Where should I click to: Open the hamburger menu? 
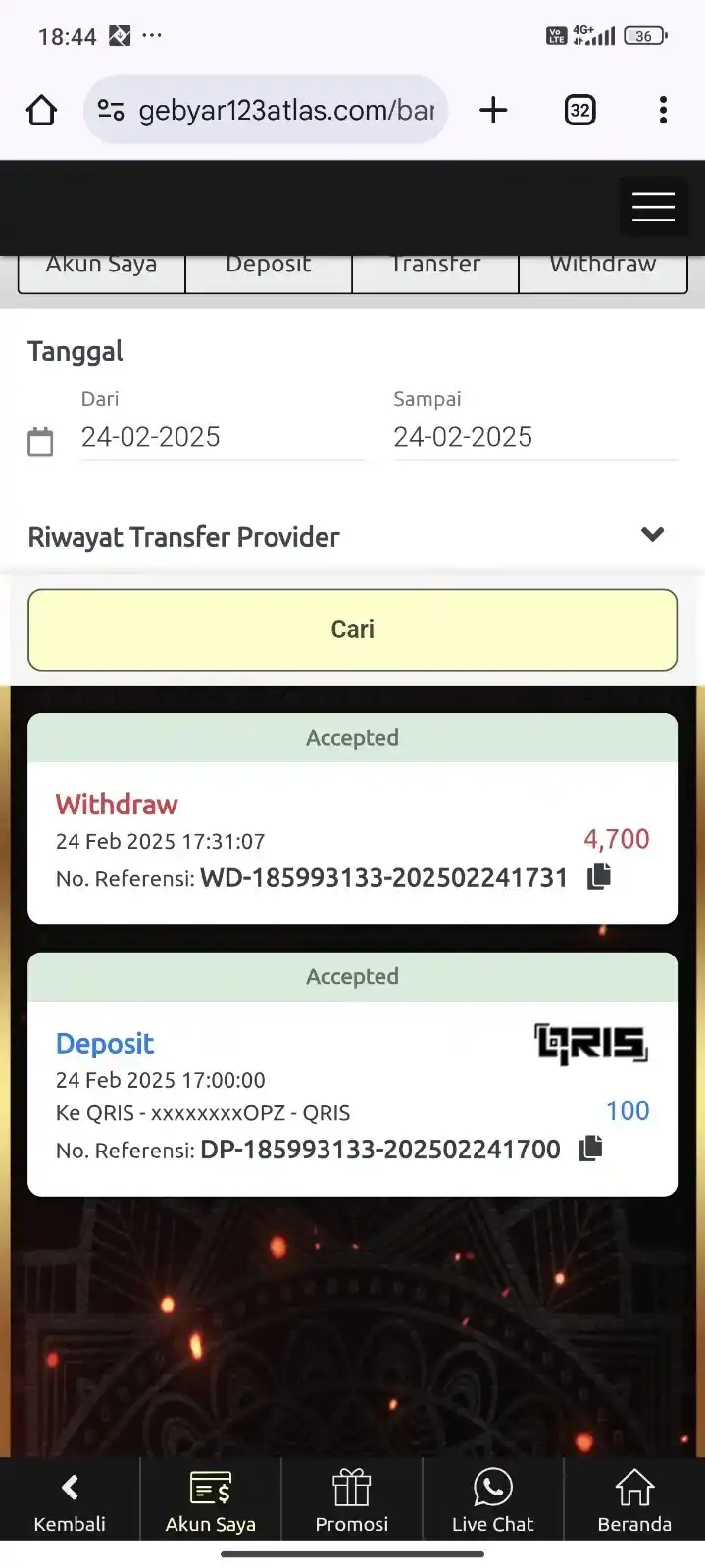pos(653,207)
